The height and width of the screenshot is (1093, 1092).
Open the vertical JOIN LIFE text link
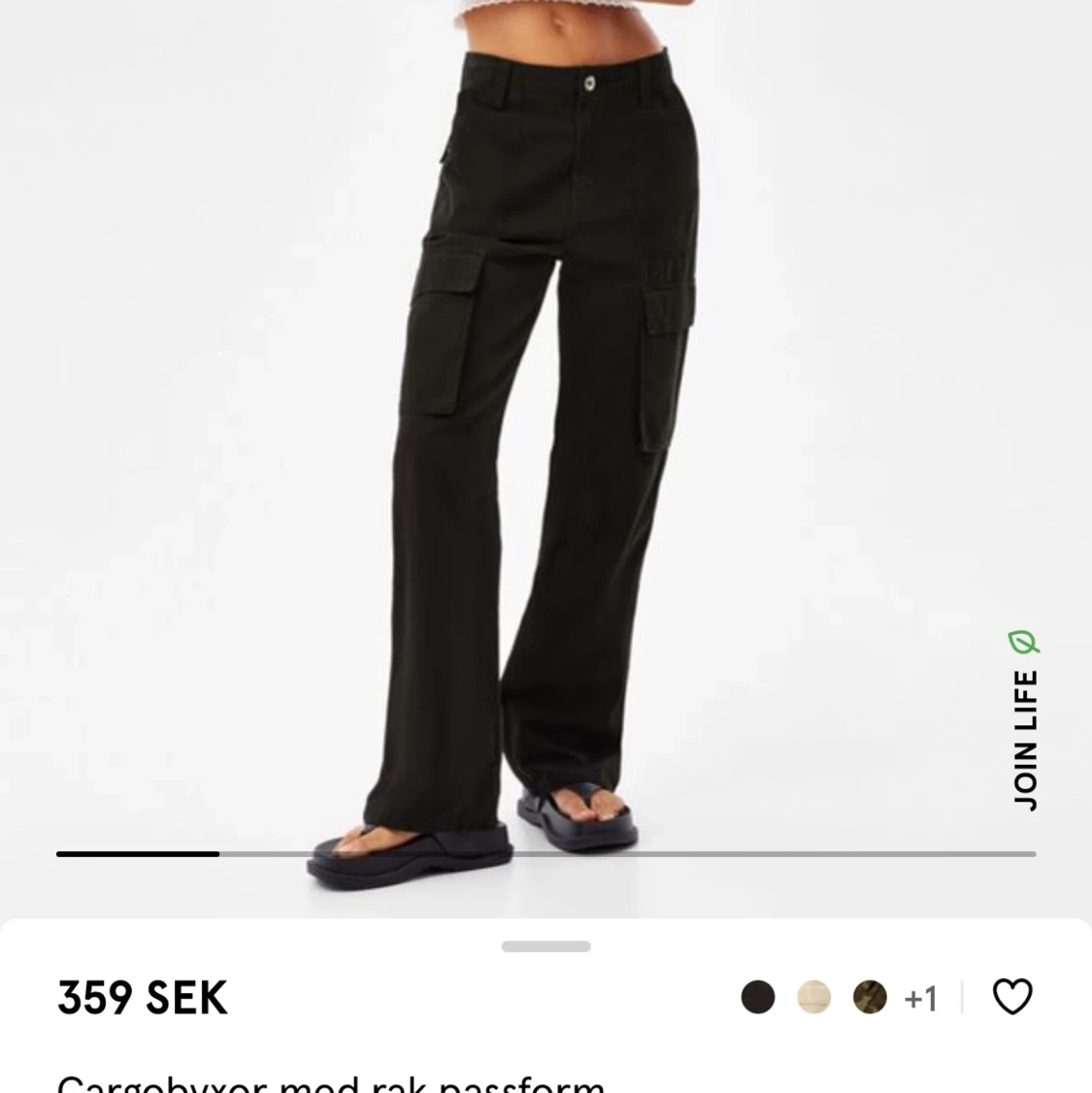click(1026, 740)
